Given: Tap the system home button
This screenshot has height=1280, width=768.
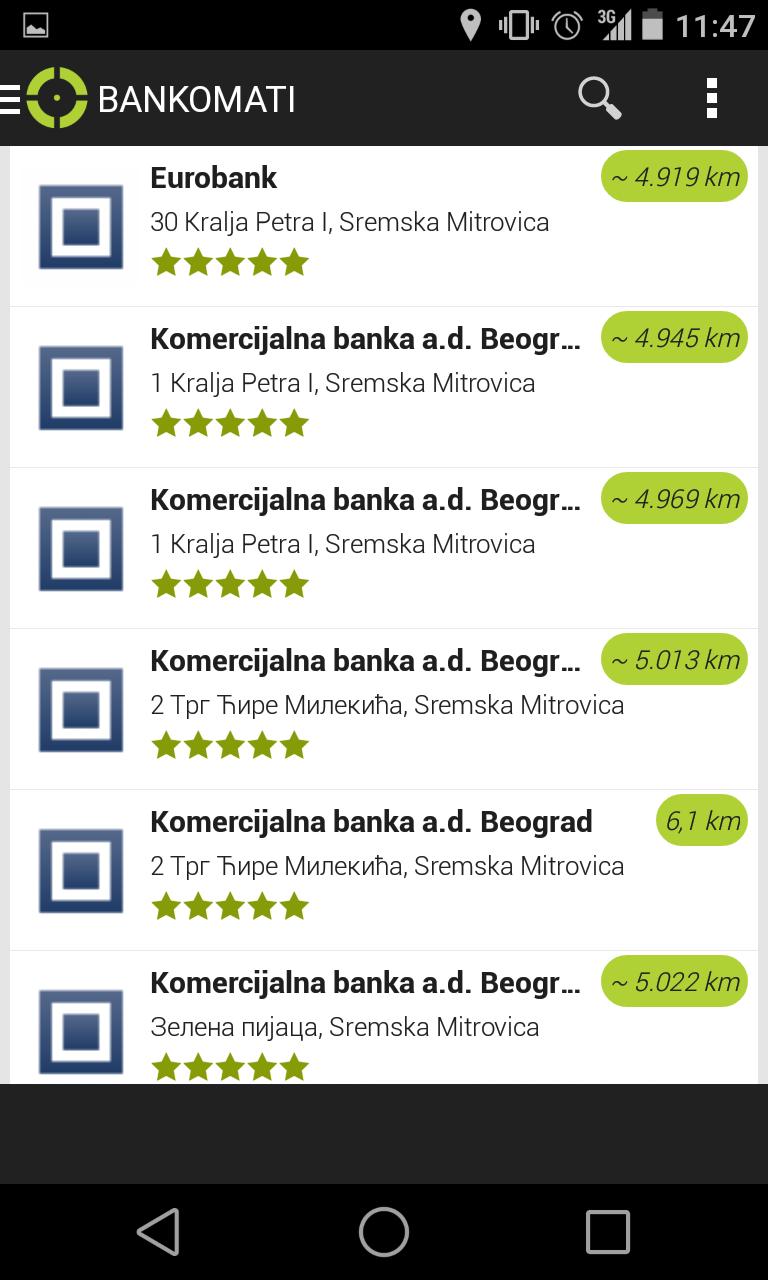Looking at the screenshot, I should click(384, 1232).
